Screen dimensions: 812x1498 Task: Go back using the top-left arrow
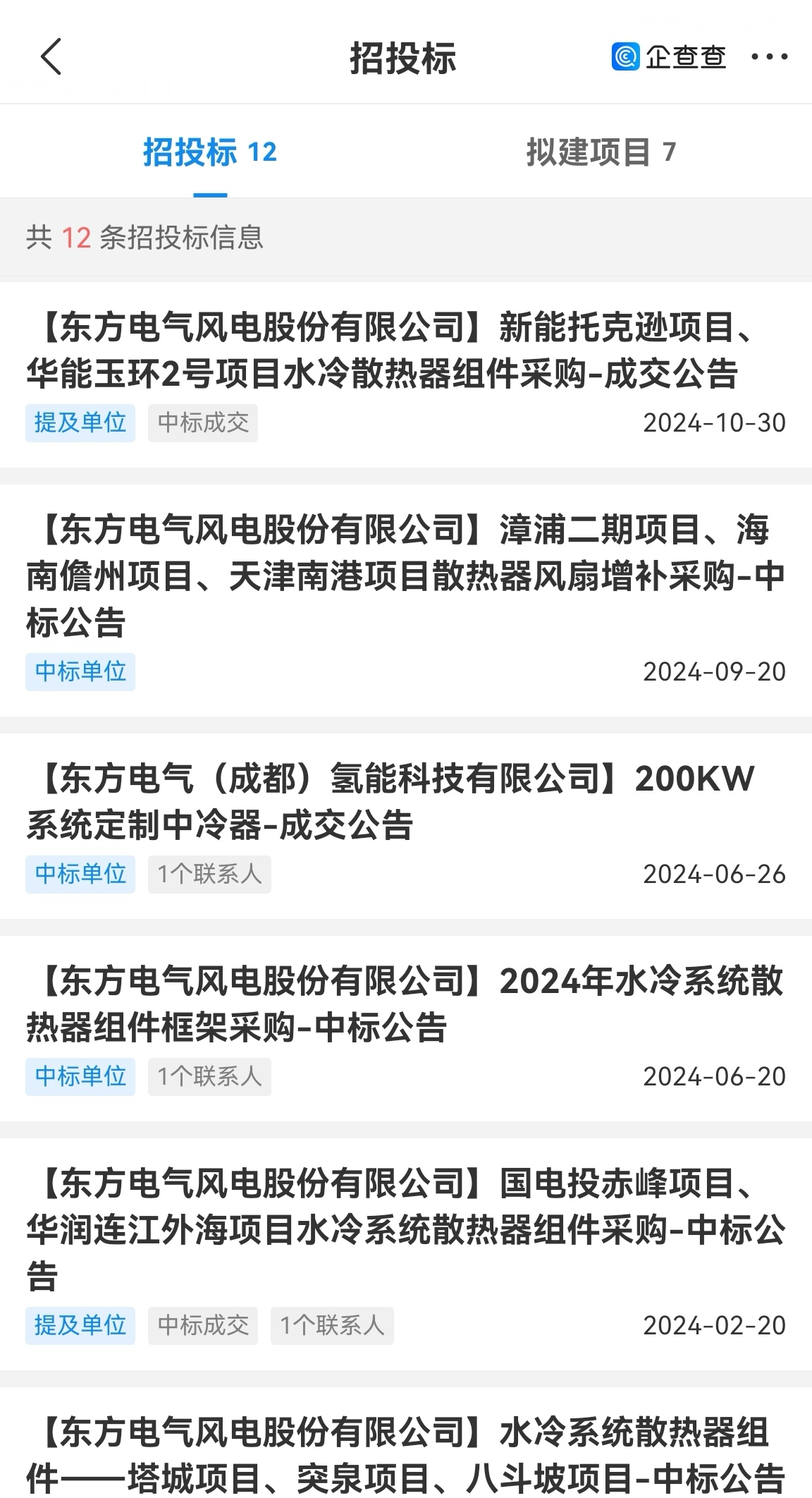pyautogui.click(x=51, y=56)
